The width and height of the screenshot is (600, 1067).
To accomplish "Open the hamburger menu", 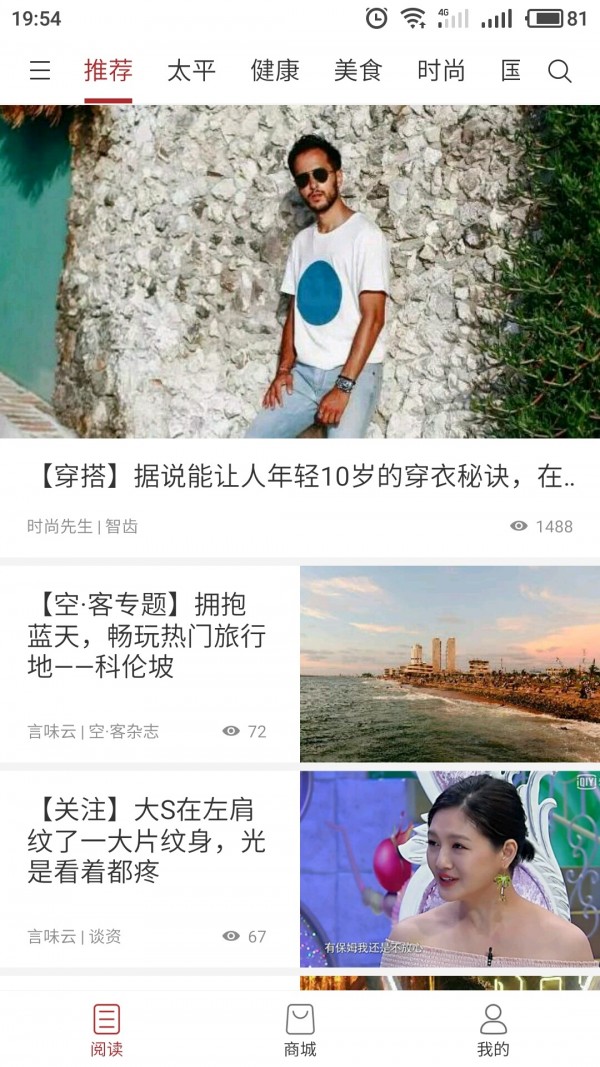I will point(40,71).
